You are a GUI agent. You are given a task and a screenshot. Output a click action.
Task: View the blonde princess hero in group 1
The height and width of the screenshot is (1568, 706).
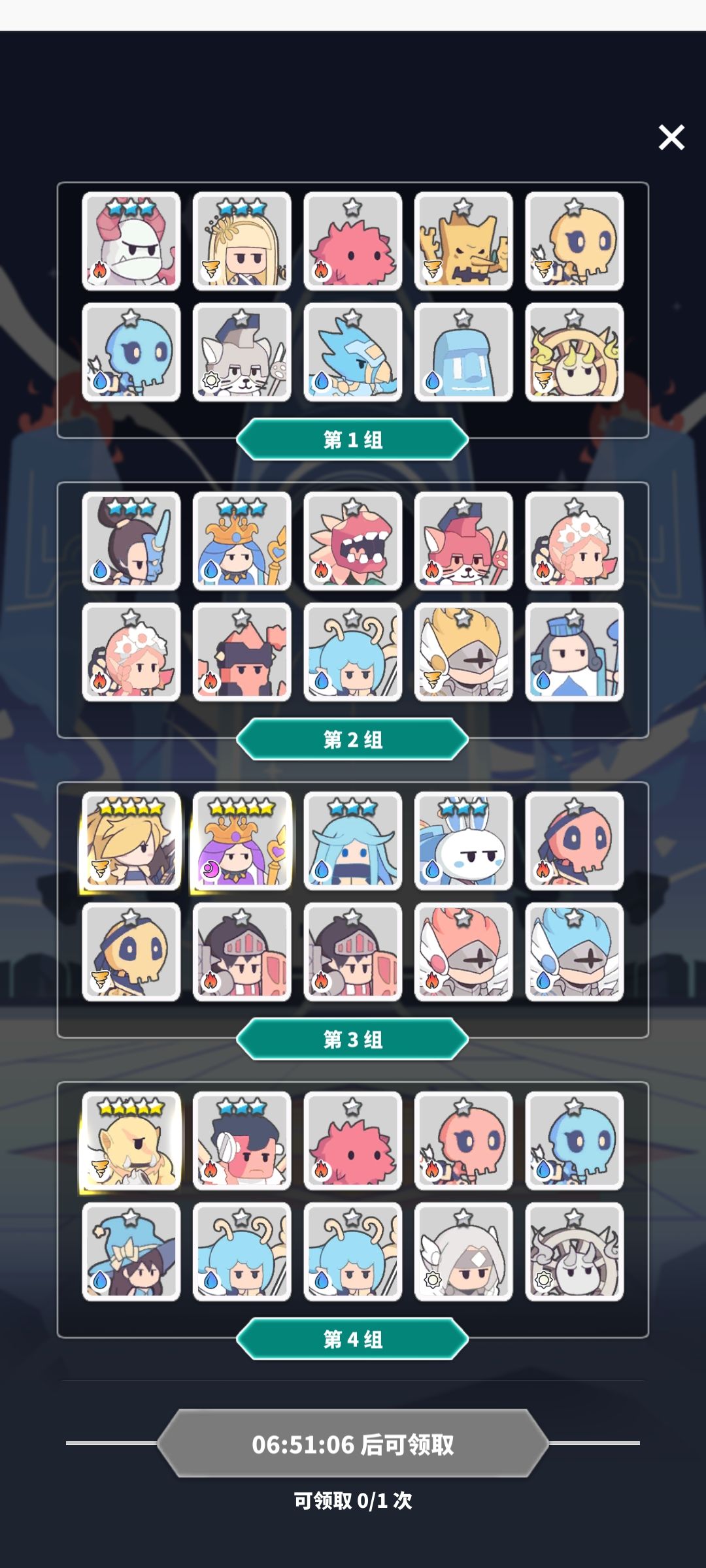242,241
